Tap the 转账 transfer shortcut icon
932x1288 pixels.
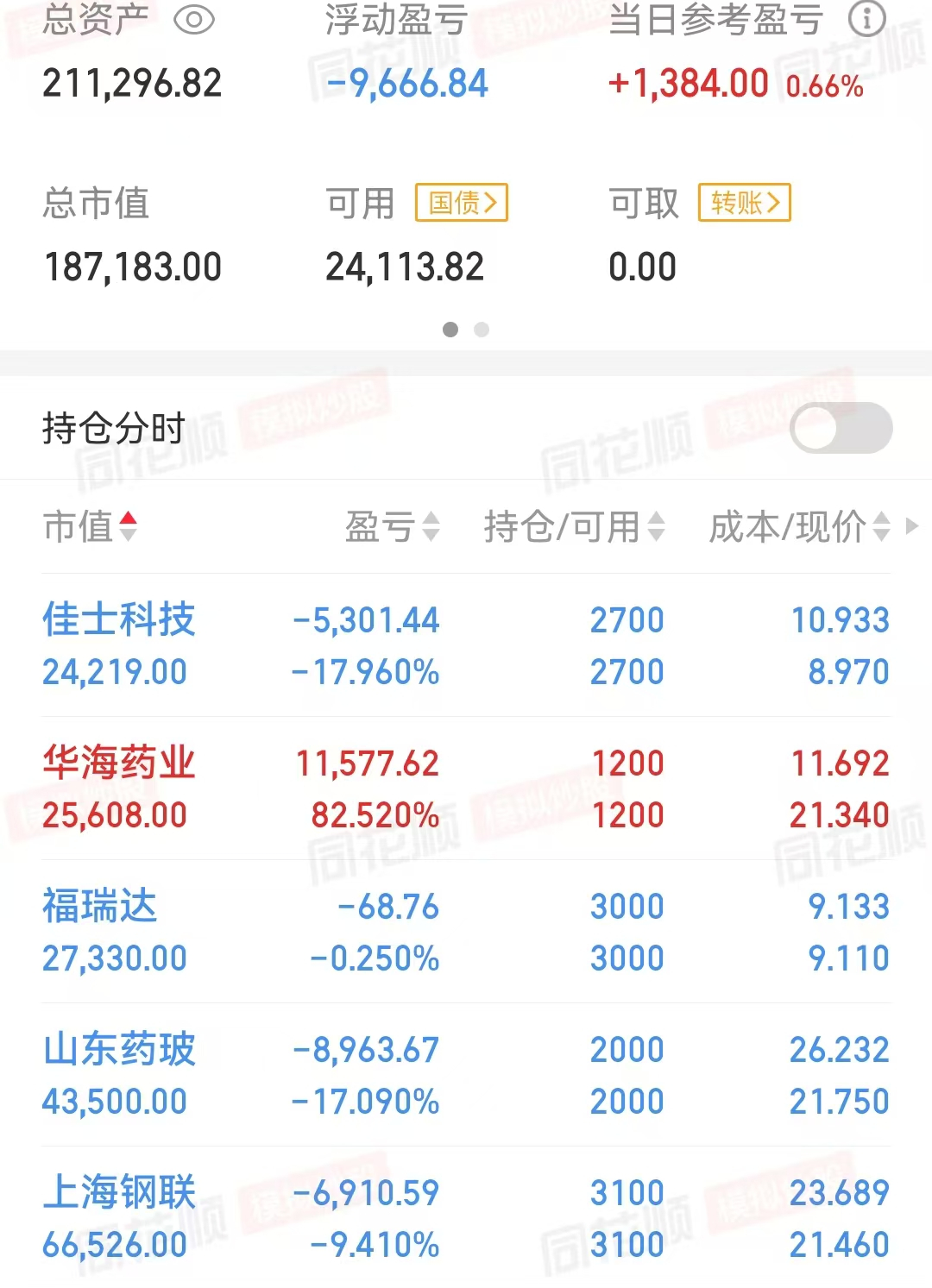click(x=744, y=203)
